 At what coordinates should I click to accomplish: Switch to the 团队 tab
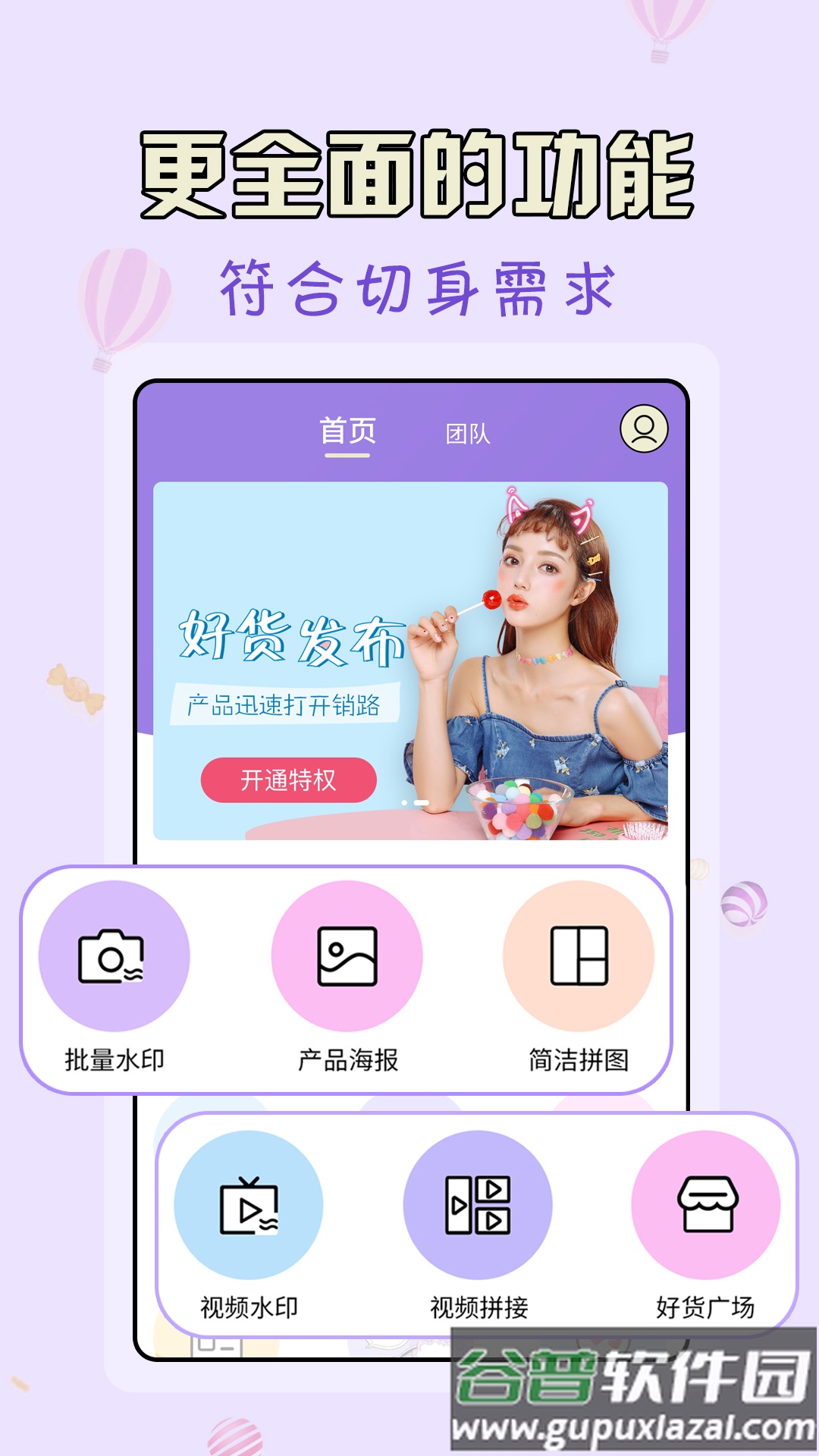469,432
